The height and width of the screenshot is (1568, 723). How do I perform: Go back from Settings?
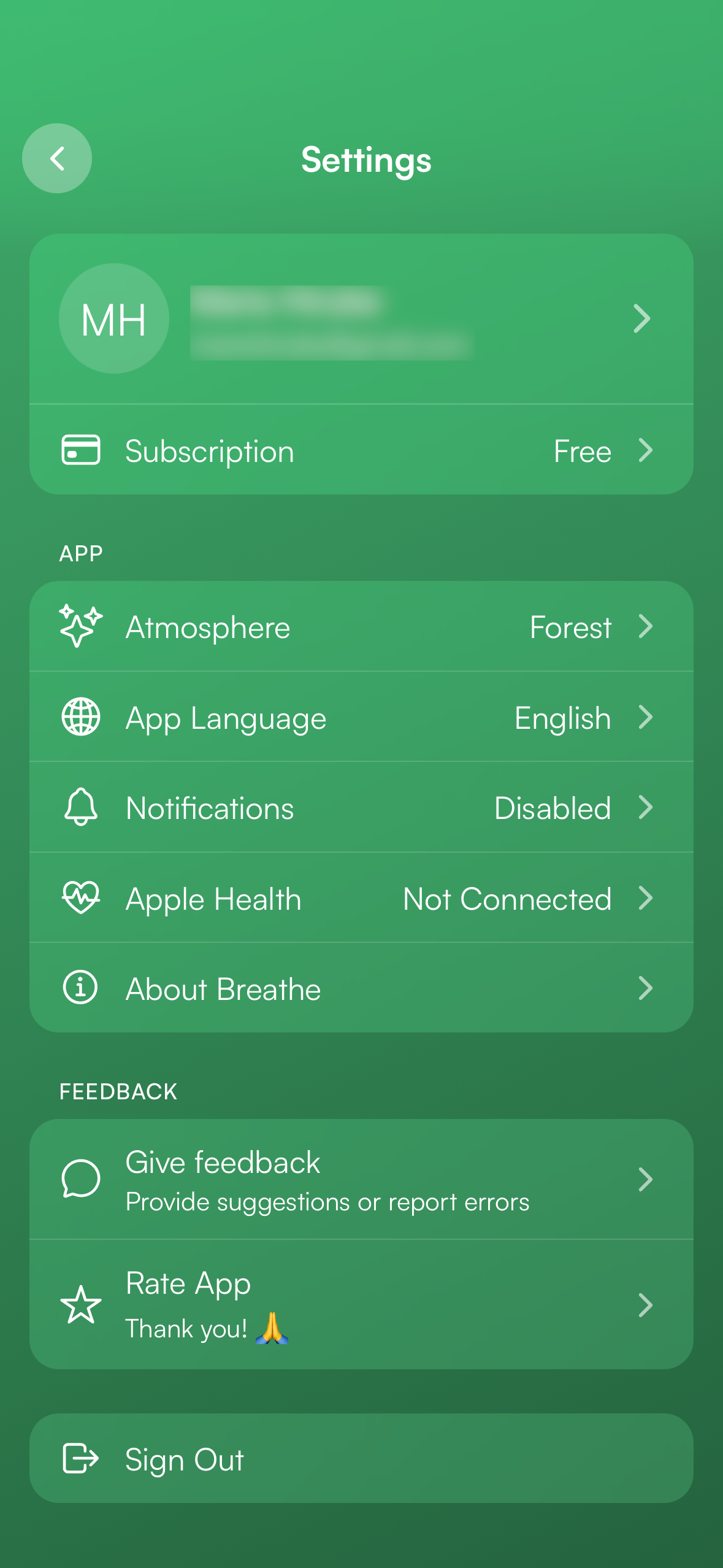tap(57, 158)
